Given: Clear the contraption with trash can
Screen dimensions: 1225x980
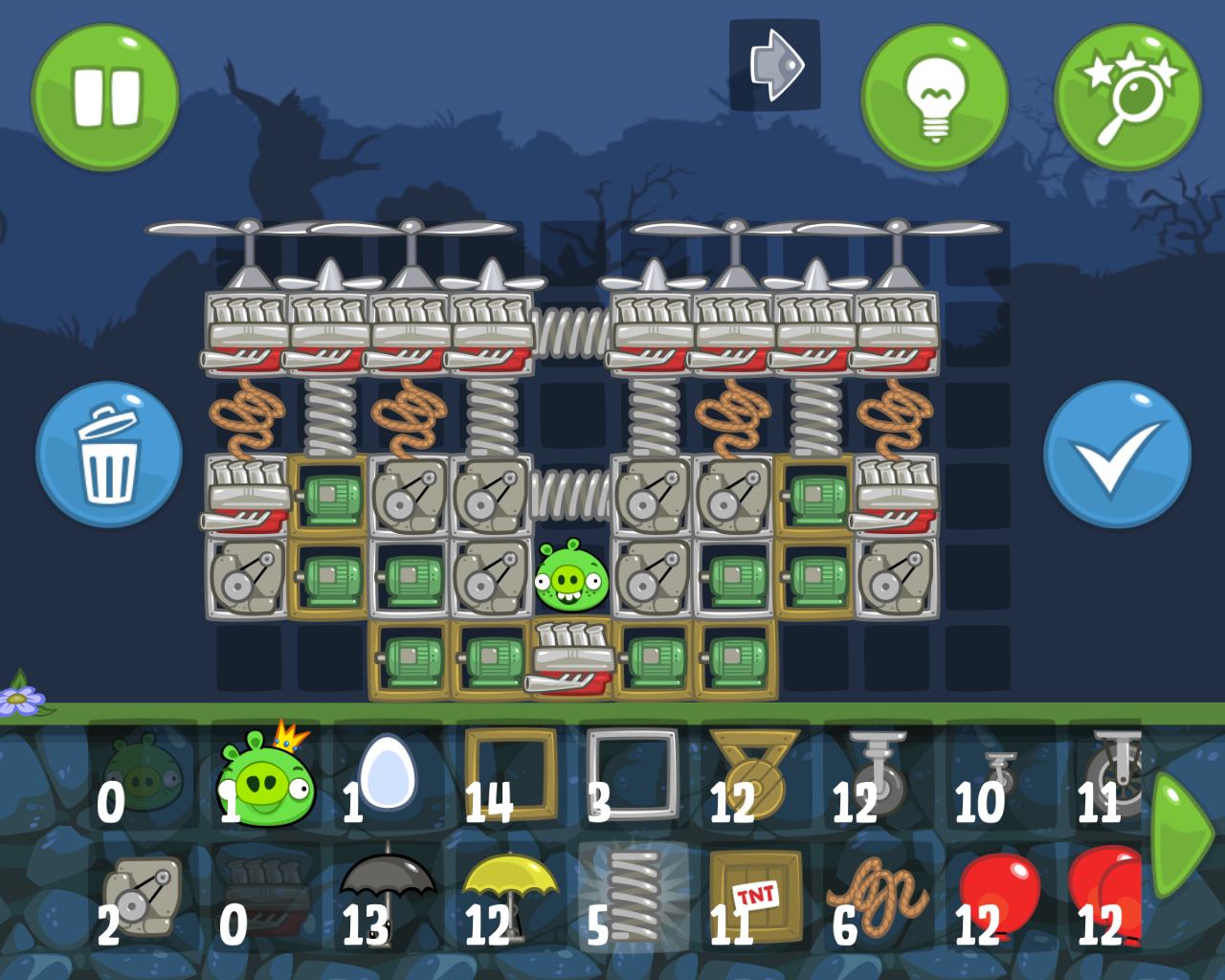Looking at the screenshot, I should [x=109, y=455].
